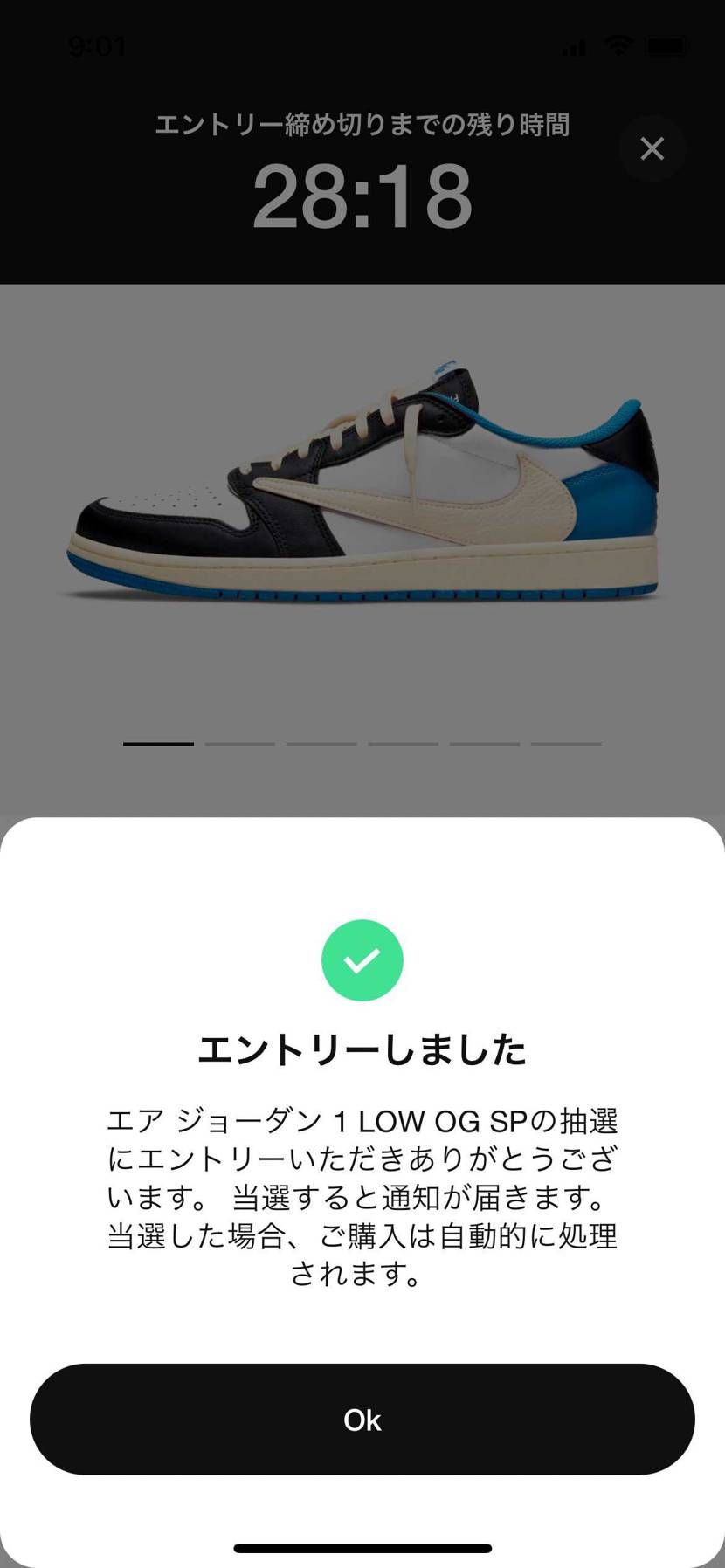
Task: Tap the Air Jordan sneaker product image
Action: point(362,489)
